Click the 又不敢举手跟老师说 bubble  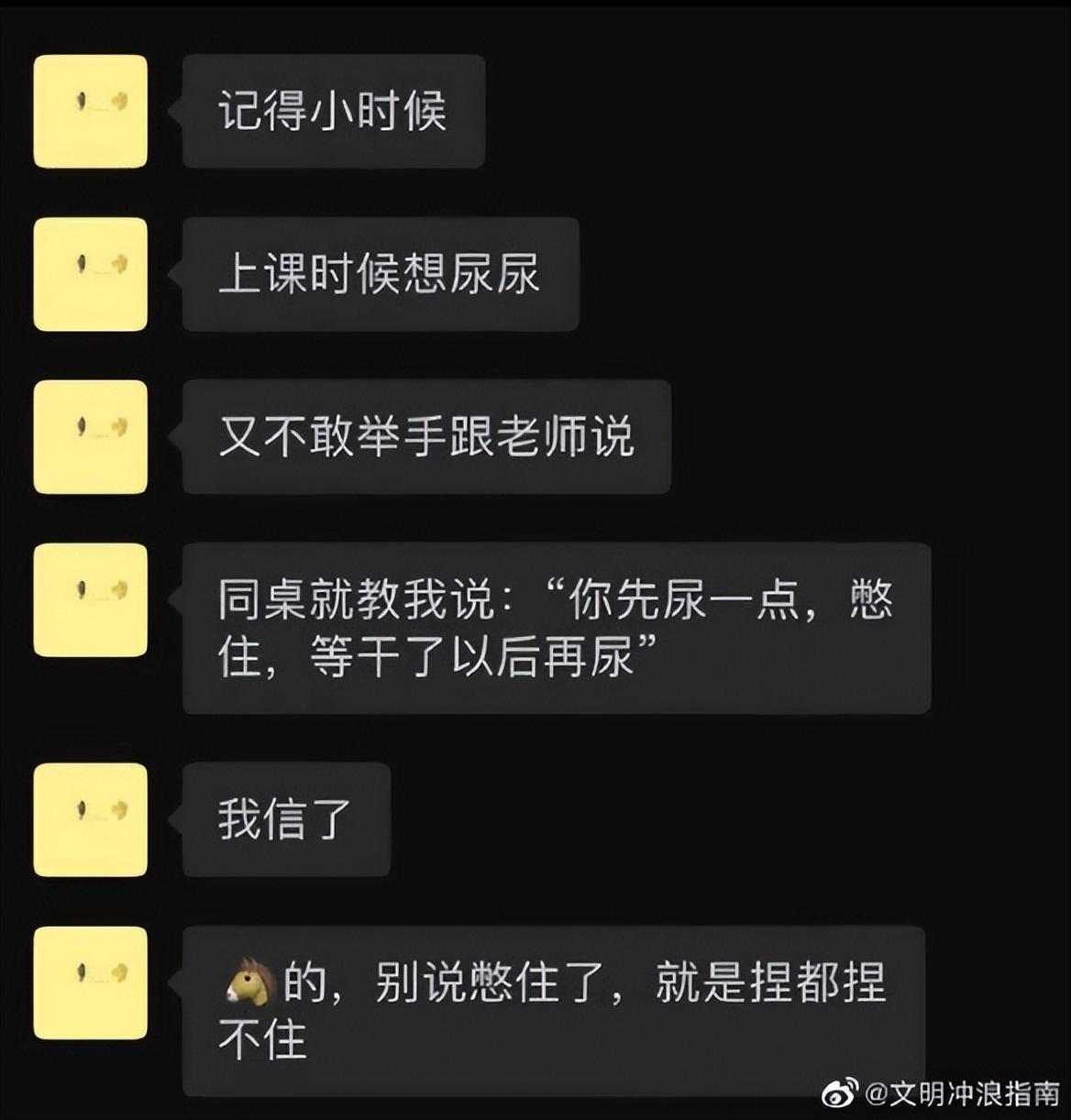click(x=427, y=438)
